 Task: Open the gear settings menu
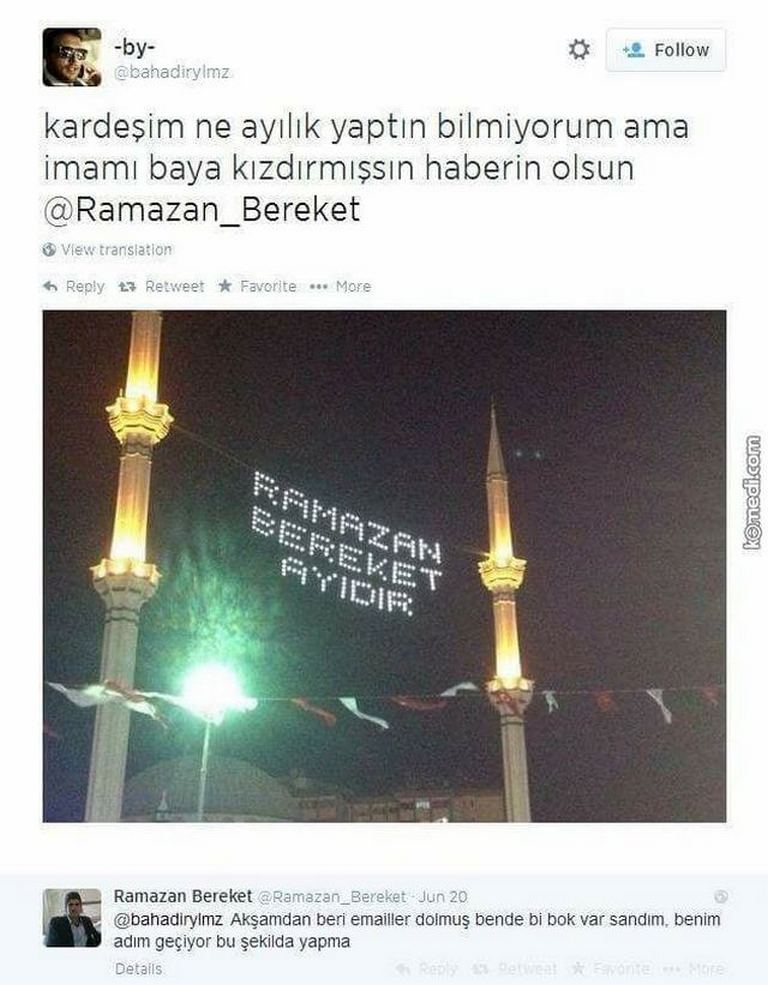[x=579, y=50]
